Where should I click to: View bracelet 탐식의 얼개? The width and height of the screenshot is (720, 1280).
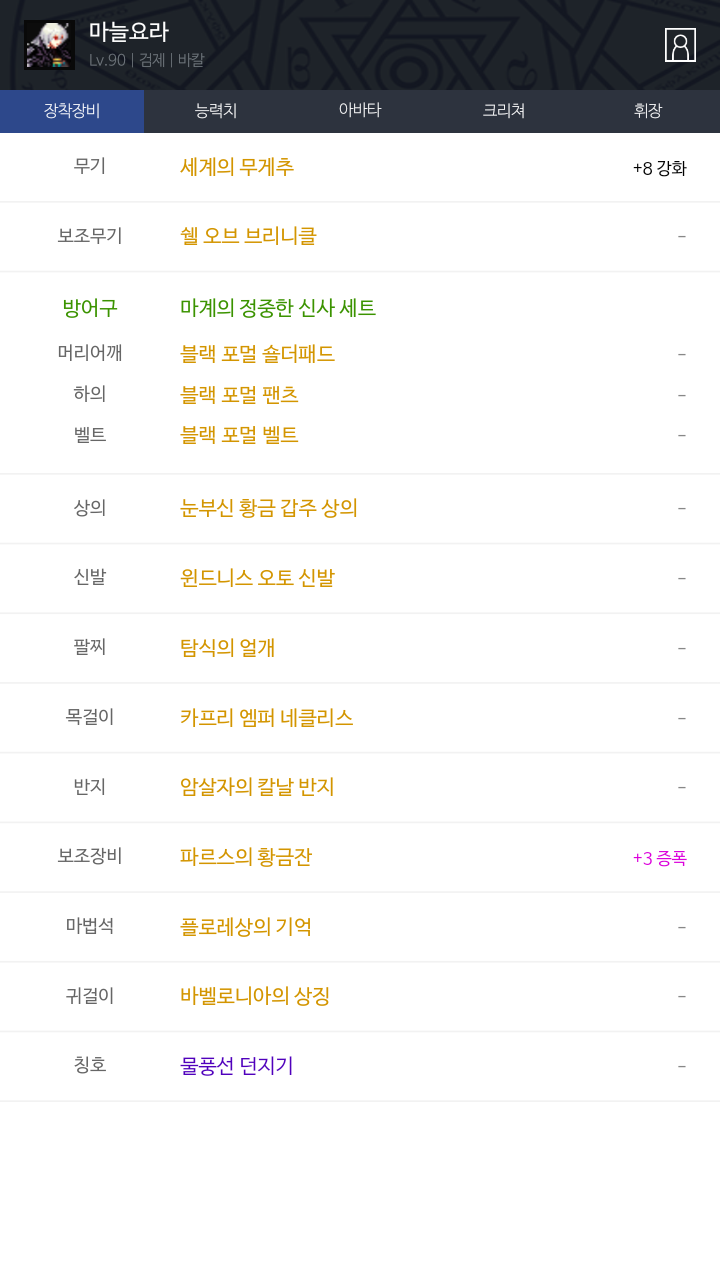228,648
